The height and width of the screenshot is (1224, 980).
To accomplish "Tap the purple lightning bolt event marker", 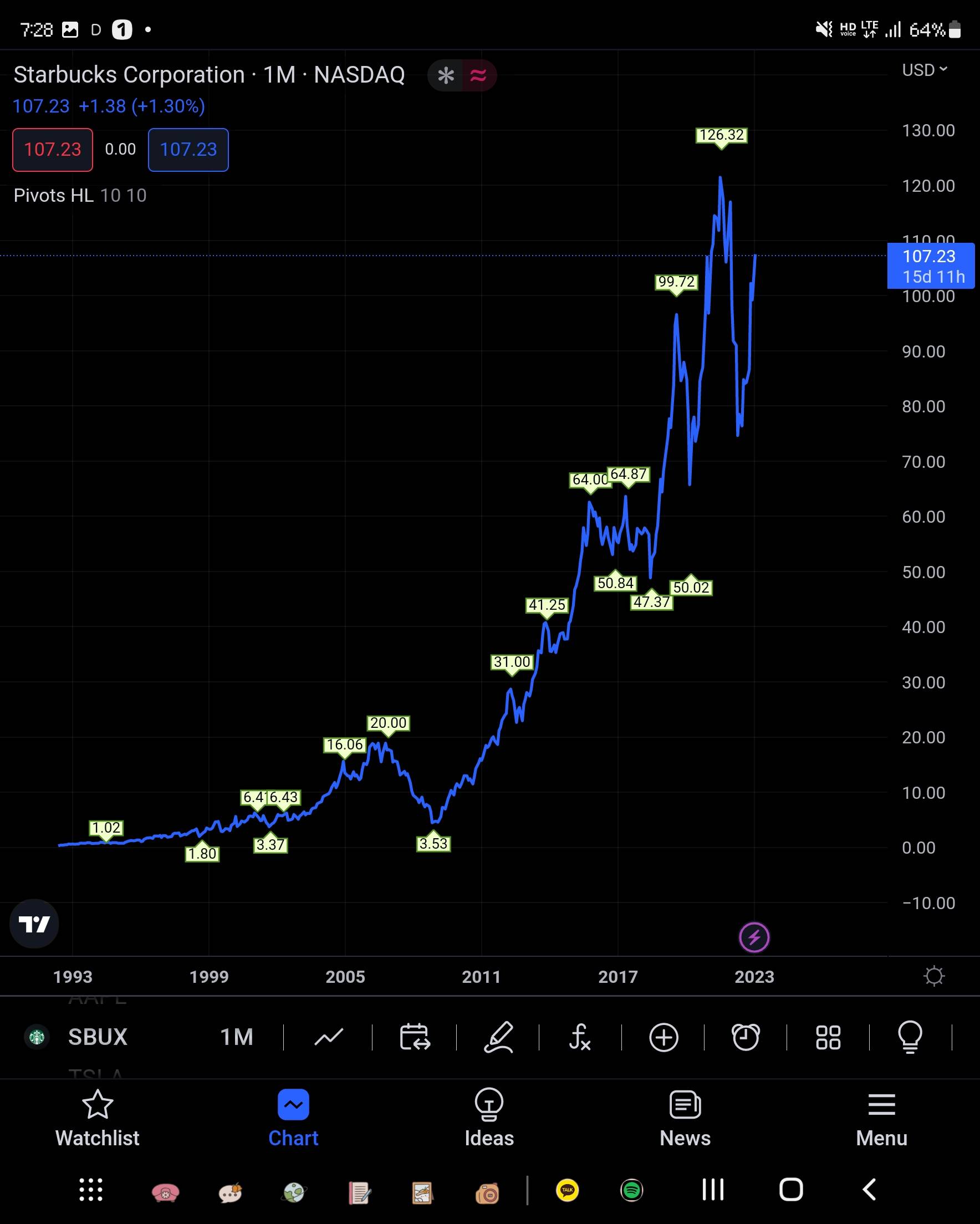I will point(754,937).
